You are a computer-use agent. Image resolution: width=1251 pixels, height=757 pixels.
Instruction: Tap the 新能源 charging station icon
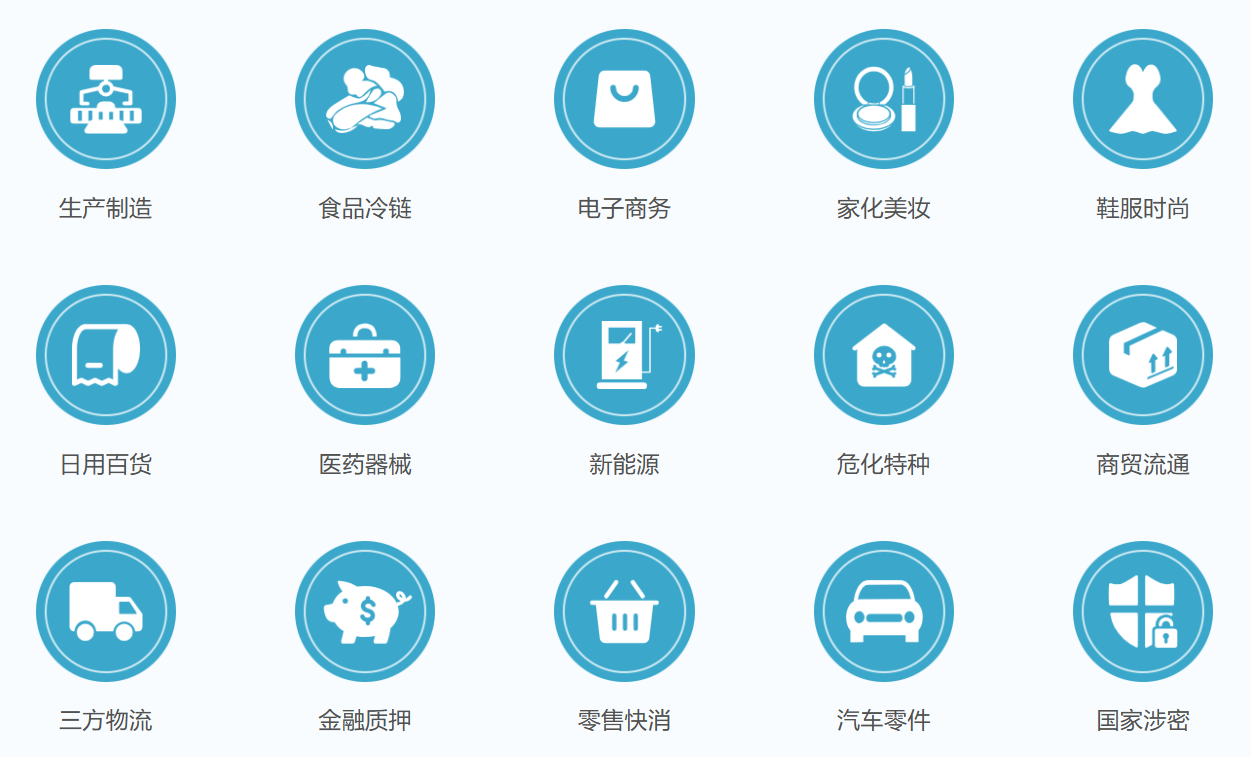point(624,356)
